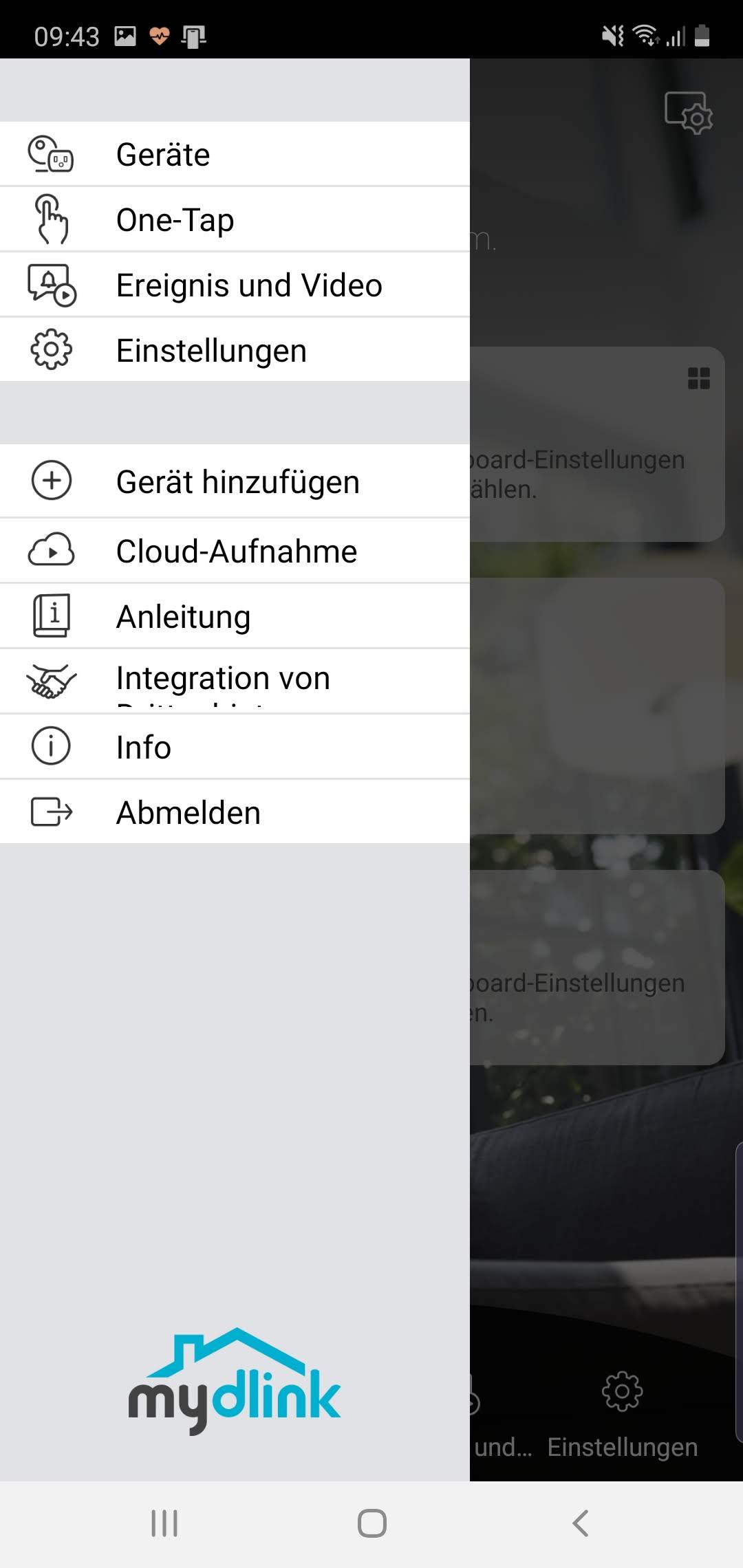Tap the dashboard settings icon at top right

(x=688, y=112)
